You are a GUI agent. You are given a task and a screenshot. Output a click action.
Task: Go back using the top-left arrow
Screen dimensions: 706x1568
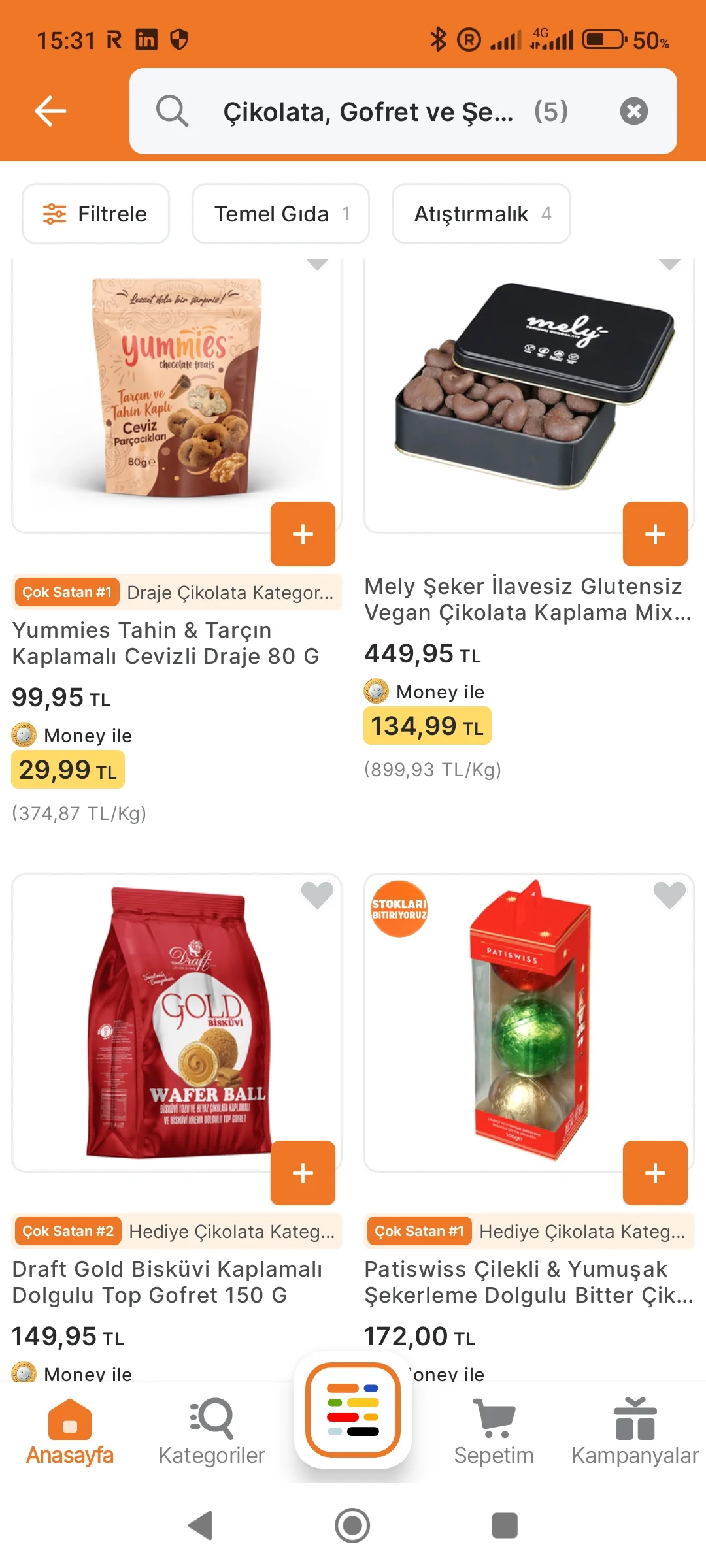[x=50, y=111]
